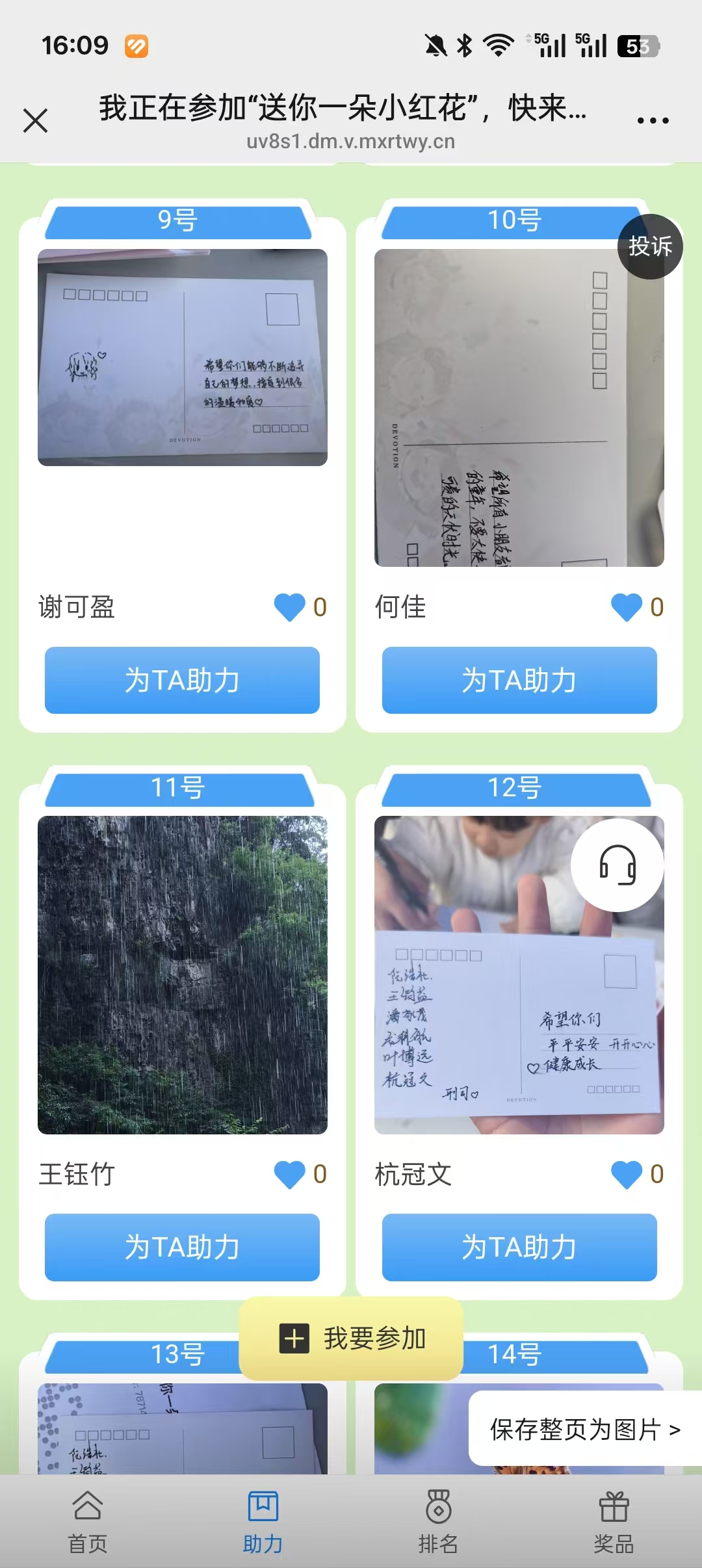
Task: Open the three-dot overflow menu
Action: click(653, 121)
